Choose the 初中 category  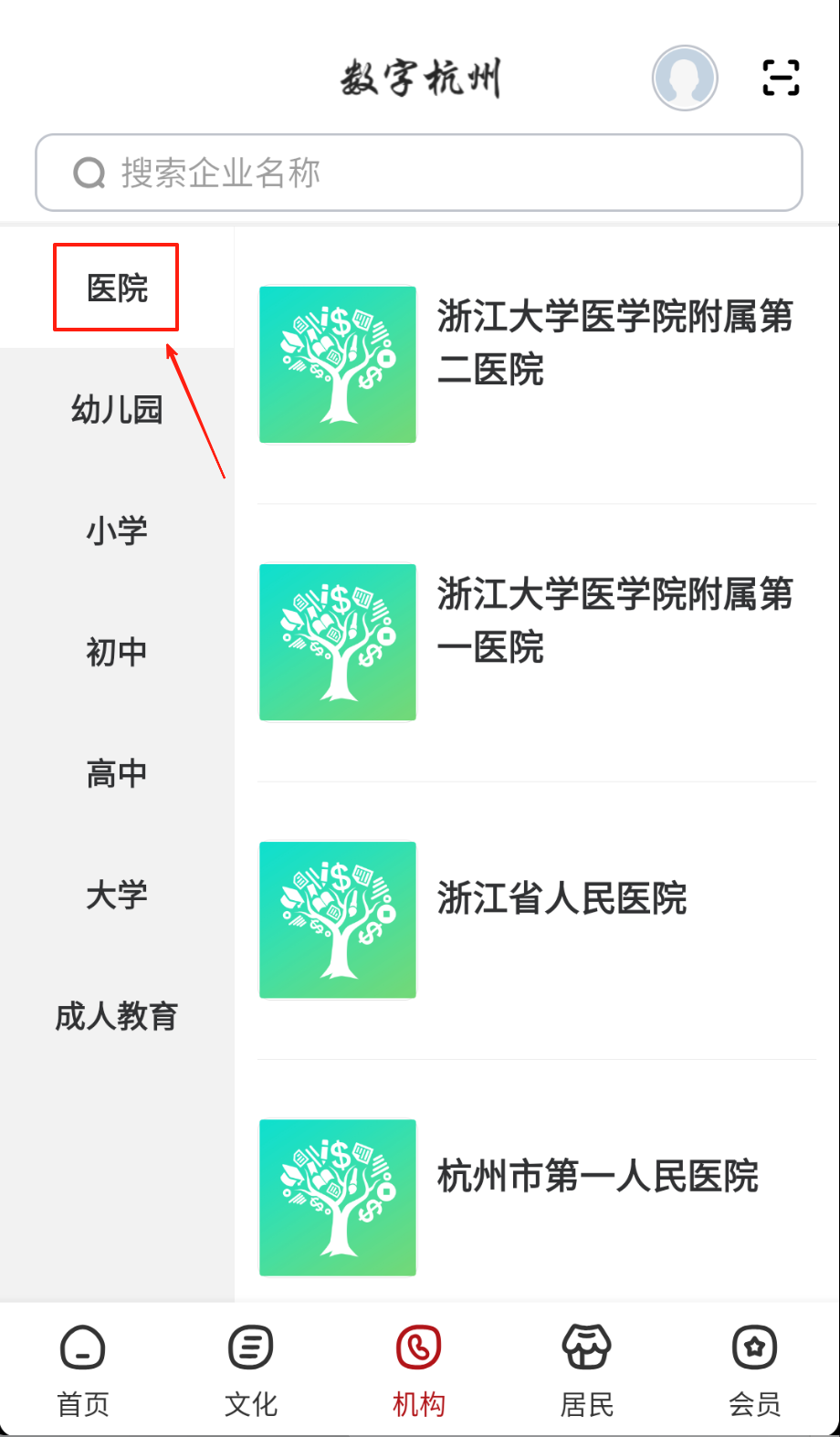point(117,653)
